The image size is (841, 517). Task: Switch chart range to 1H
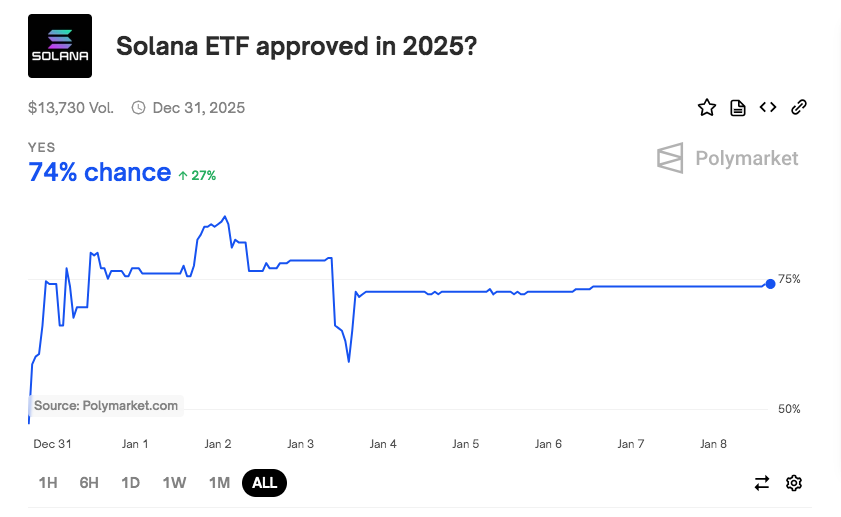(47, 483)
